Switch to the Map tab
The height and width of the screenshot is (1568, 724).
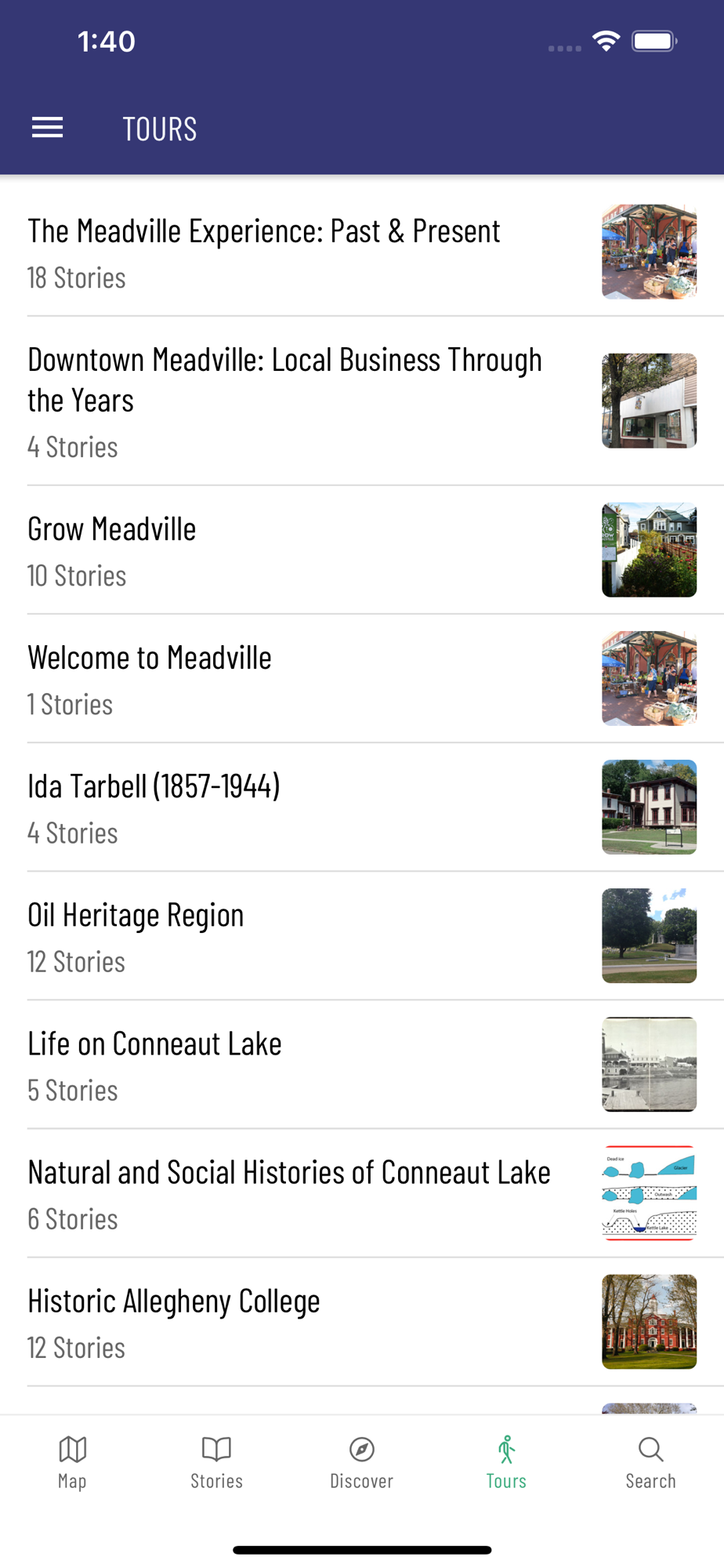72,1461
